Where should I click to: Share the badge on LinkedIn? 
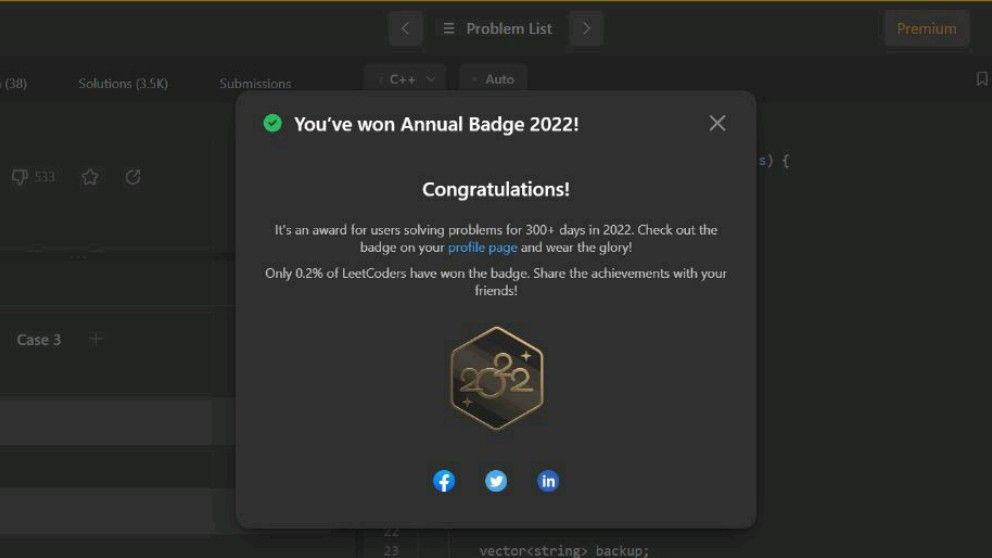[x=548, y=481]
